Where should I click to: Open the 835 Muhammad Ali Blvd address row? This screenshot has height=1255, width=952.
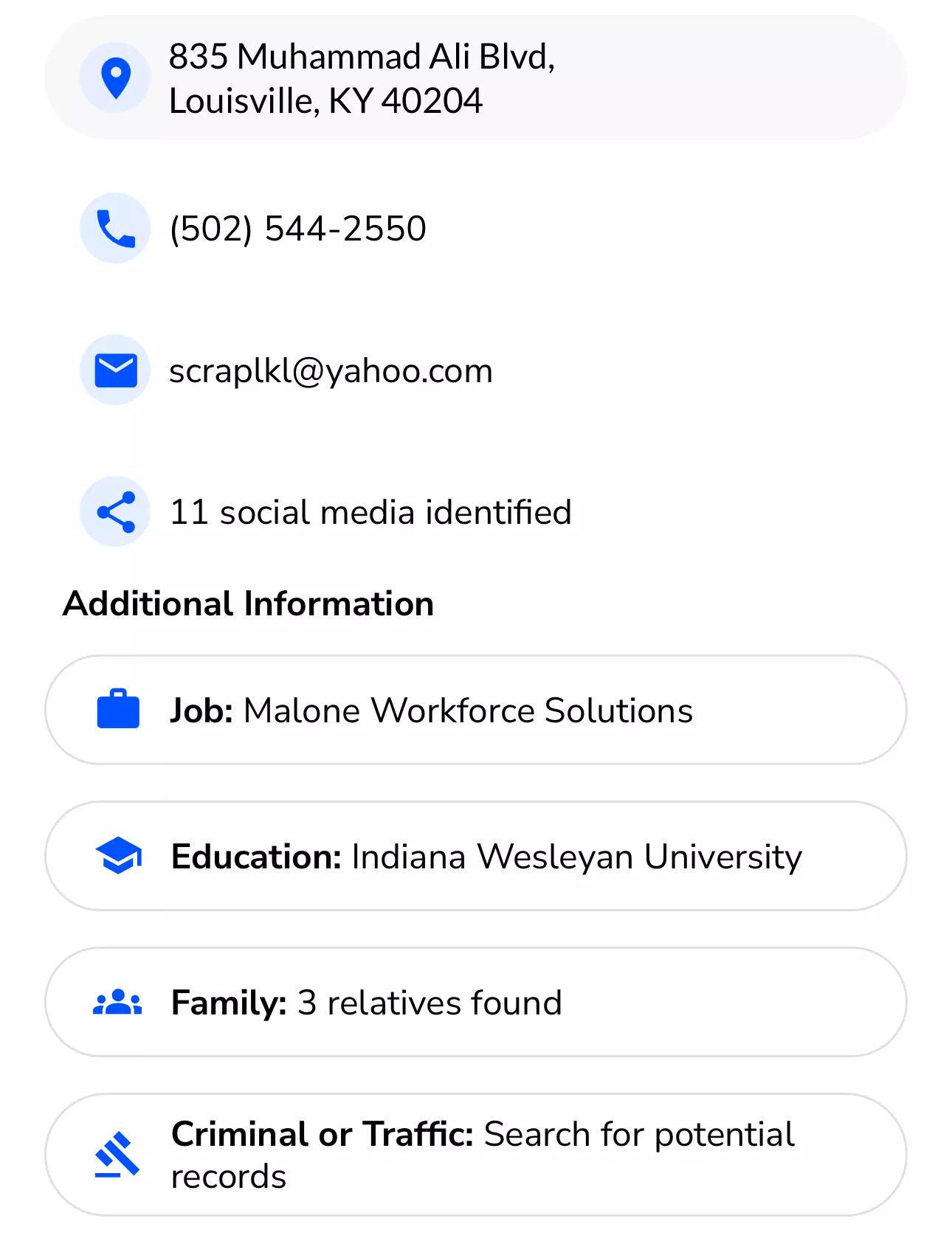(476, 77)
